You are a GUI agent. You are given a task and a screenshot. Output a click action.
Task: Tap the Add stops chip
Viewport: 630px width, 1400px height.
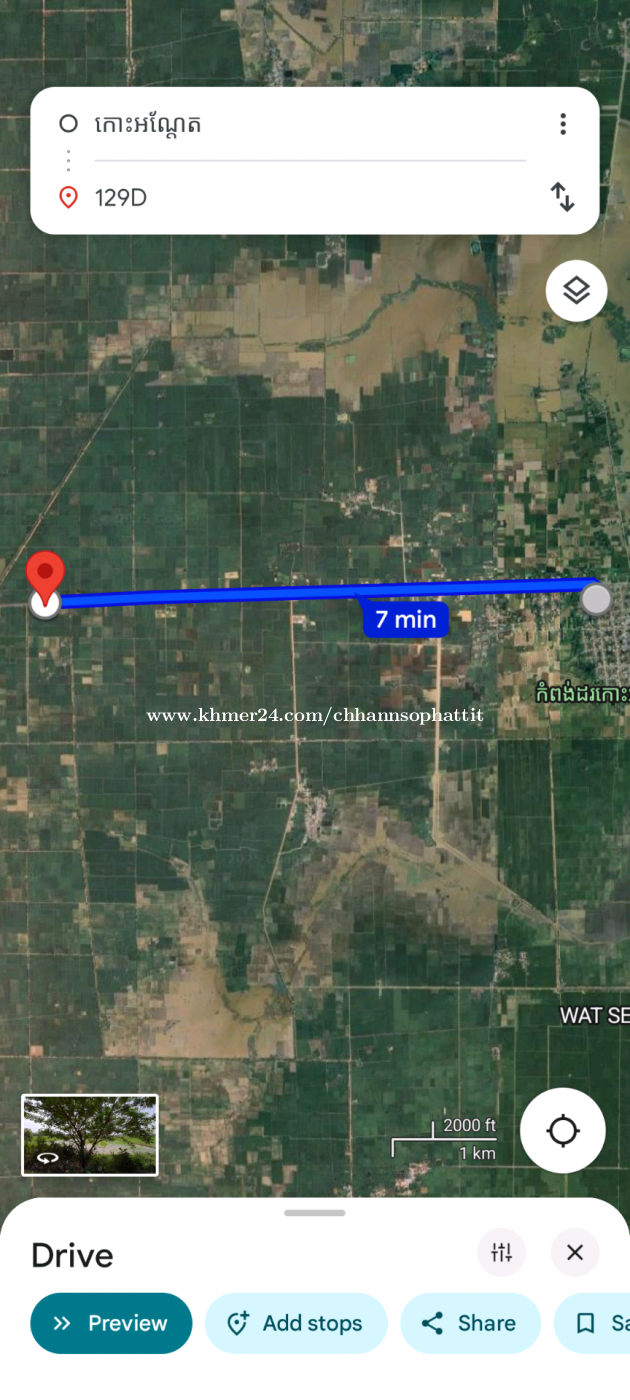pyautogui.click(x=296, y=1323)
